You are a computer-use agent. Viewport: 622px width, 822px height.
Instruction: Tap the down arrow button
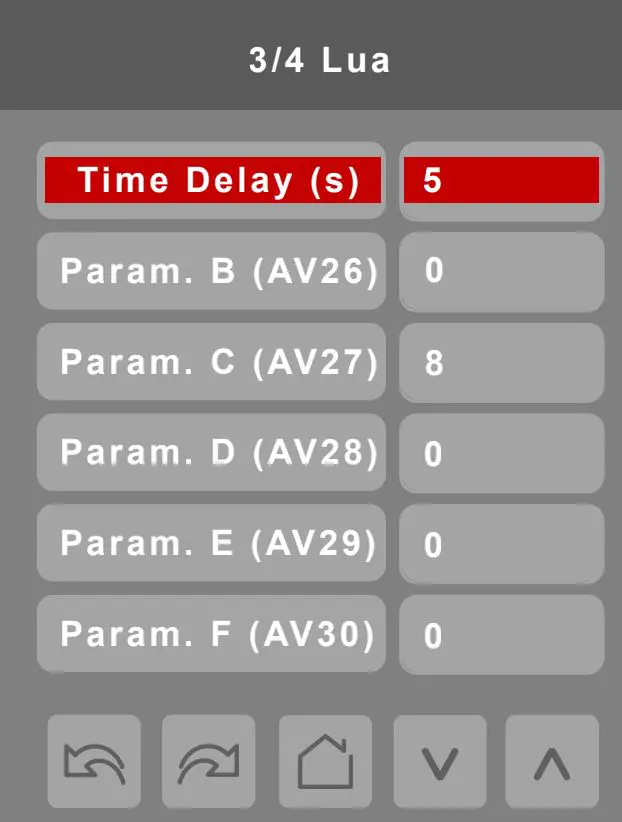pos(440,762)
